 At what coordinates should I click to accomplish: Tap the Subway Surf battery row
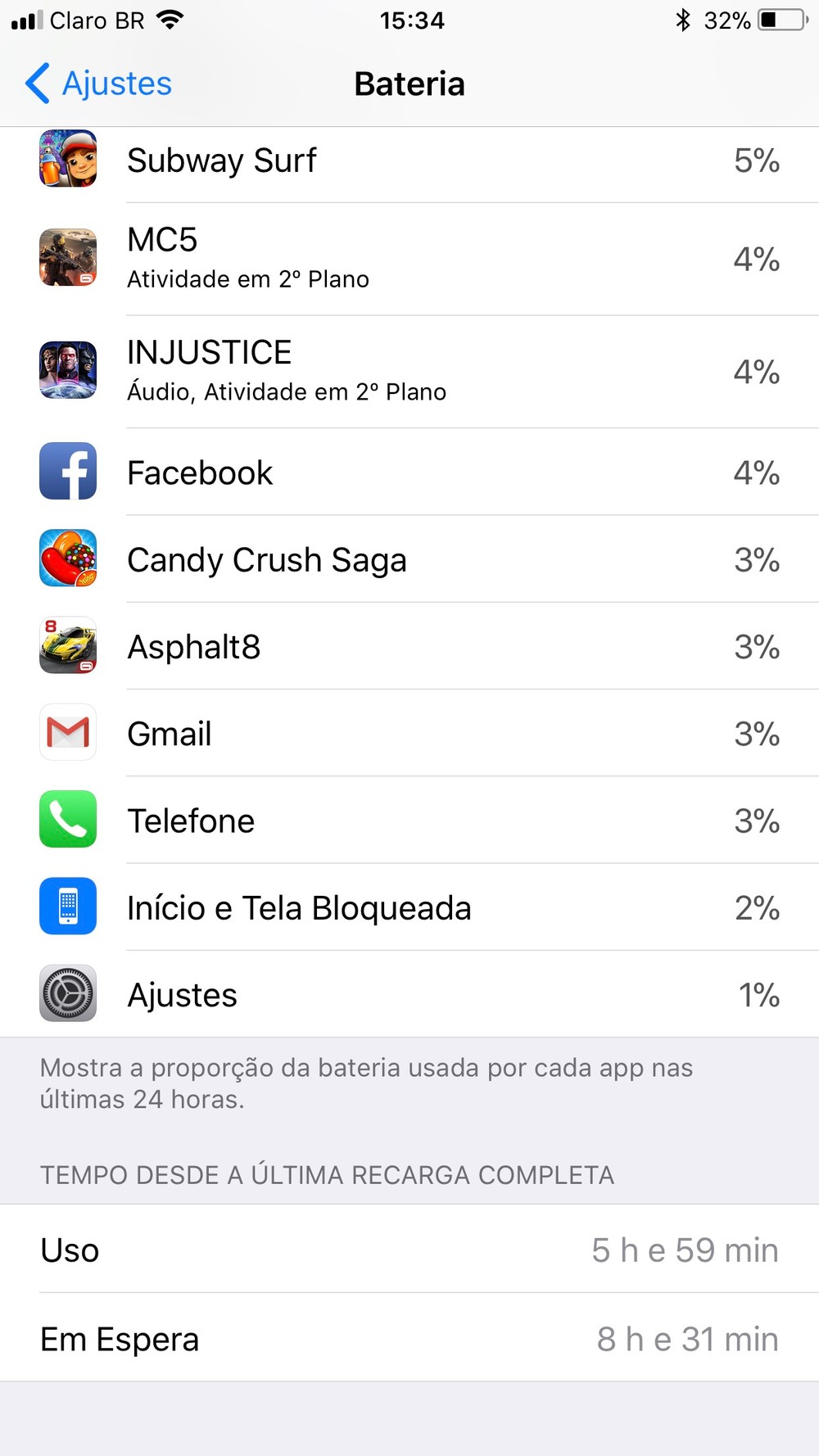[409, 161]
